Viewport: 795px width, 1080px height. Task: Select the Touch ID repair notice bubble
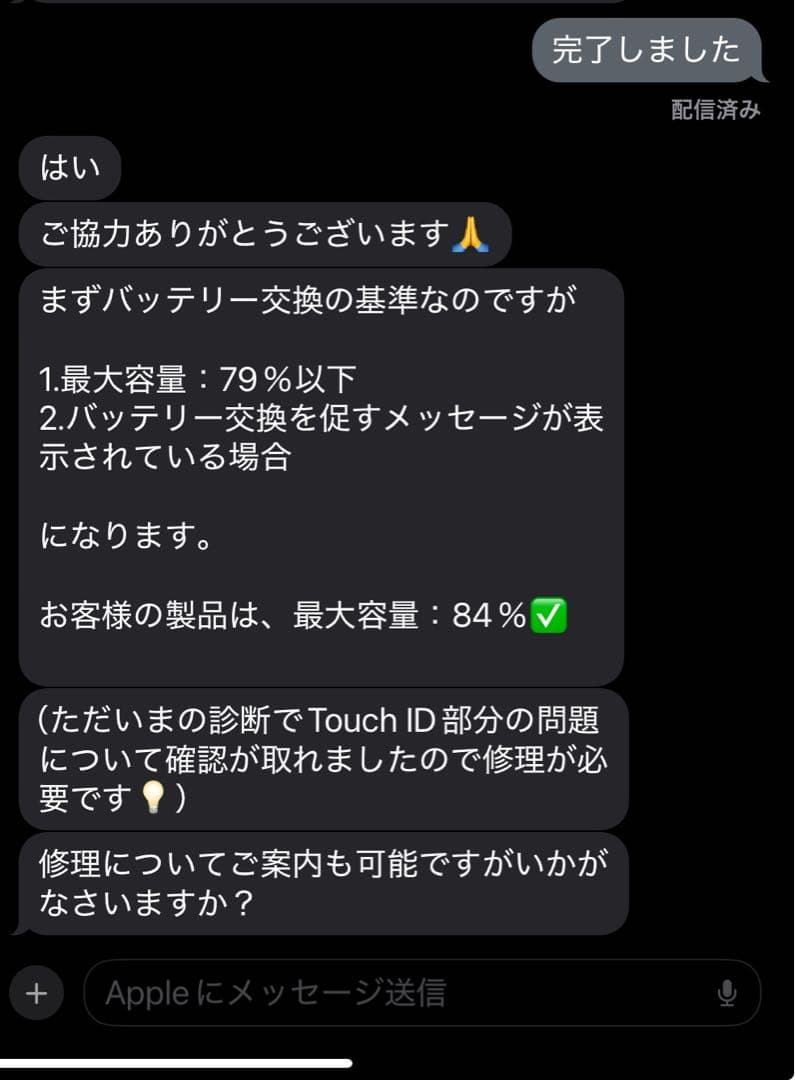click(x=320, y=760)
